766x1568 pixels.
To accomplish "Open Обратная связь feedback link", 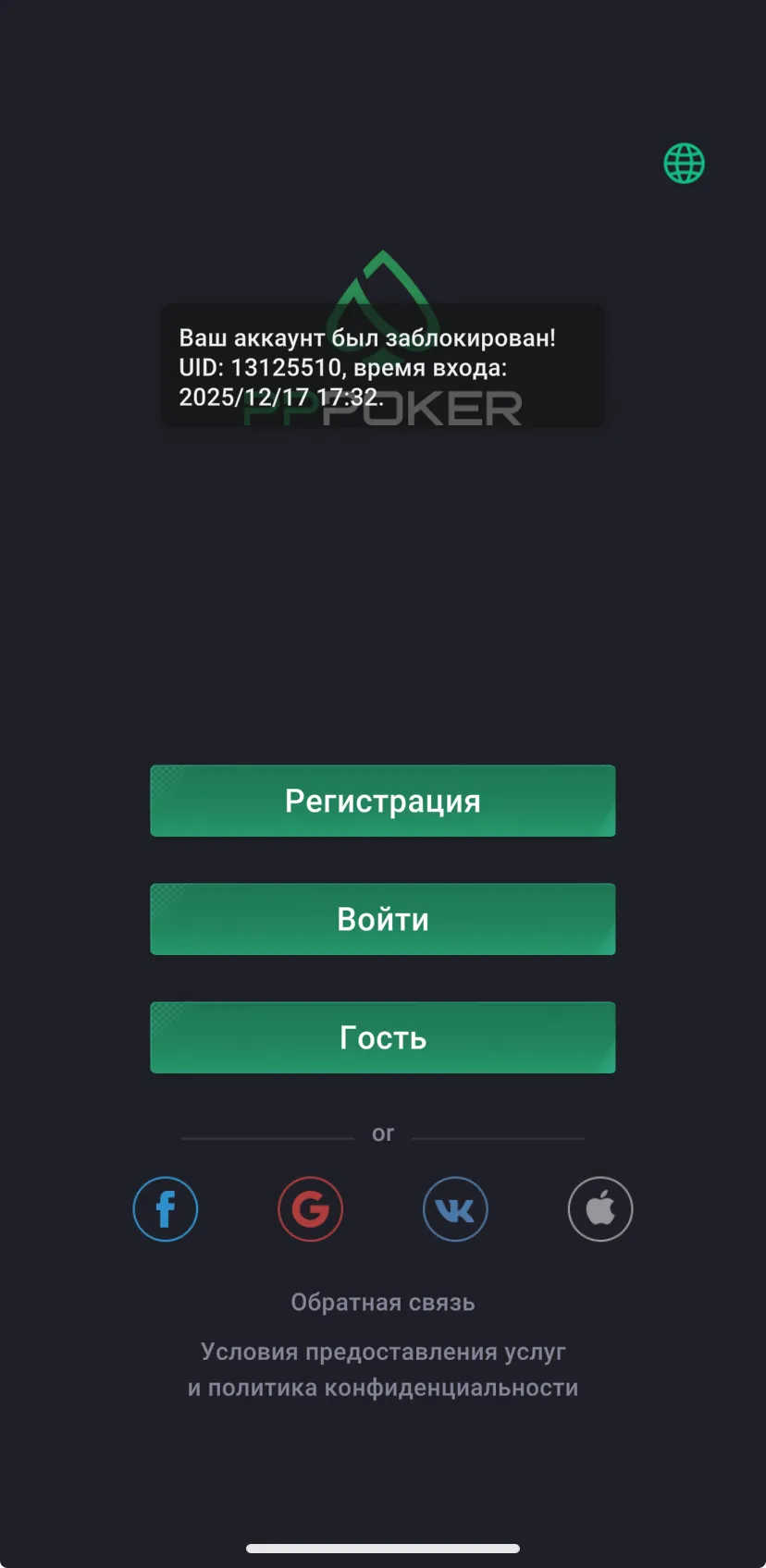I will pos(382,1302).
